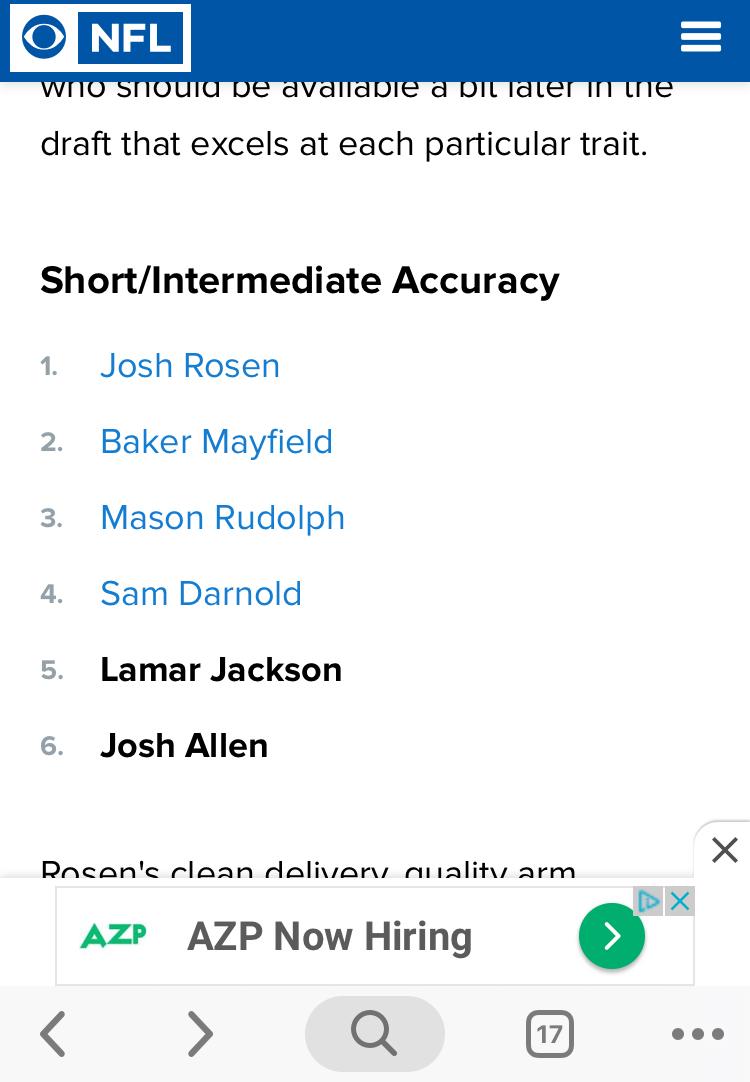Open the AZP Now Hiring ad arrow
Viewport: 750px width, 1082px height.
(x=611, y=936)
